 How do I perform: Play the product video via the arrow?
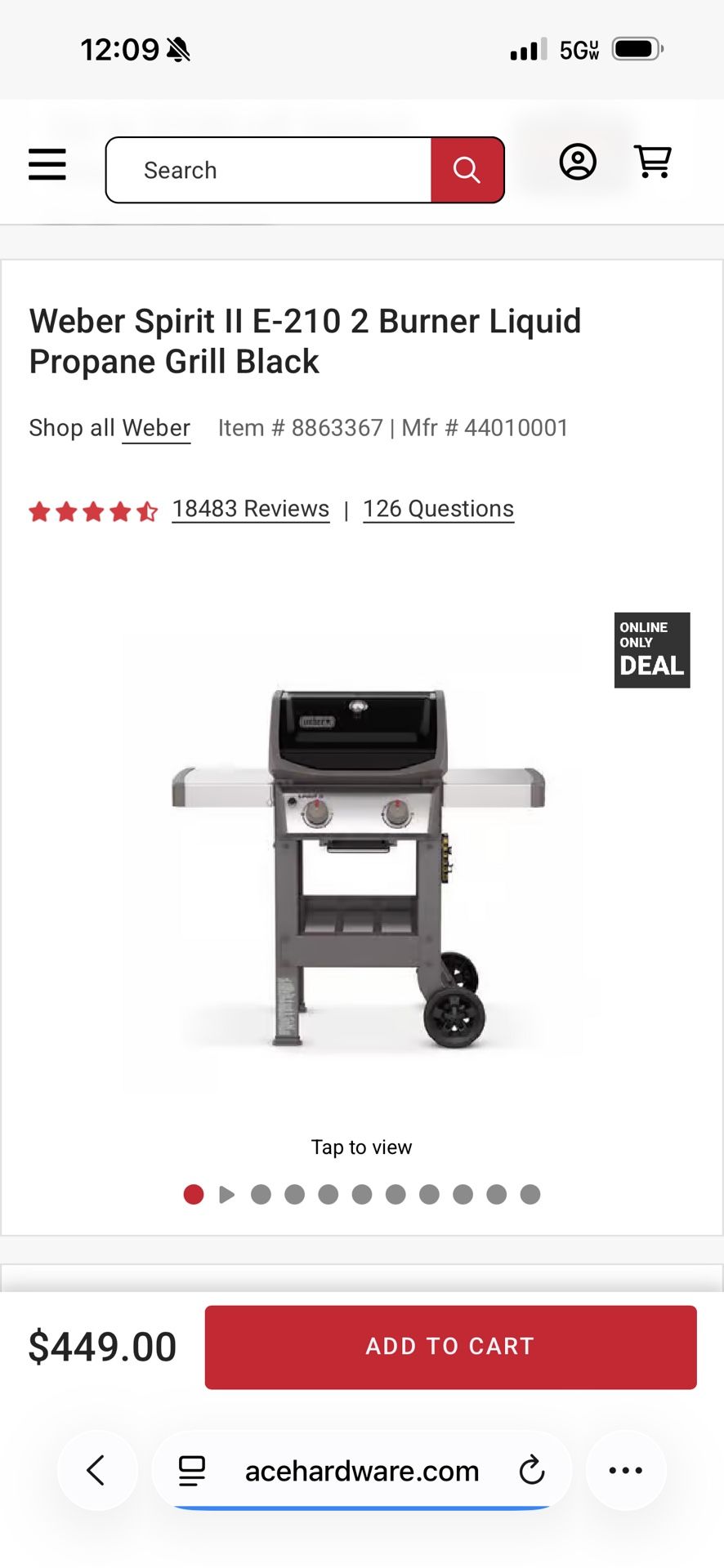pos(227,1194)
